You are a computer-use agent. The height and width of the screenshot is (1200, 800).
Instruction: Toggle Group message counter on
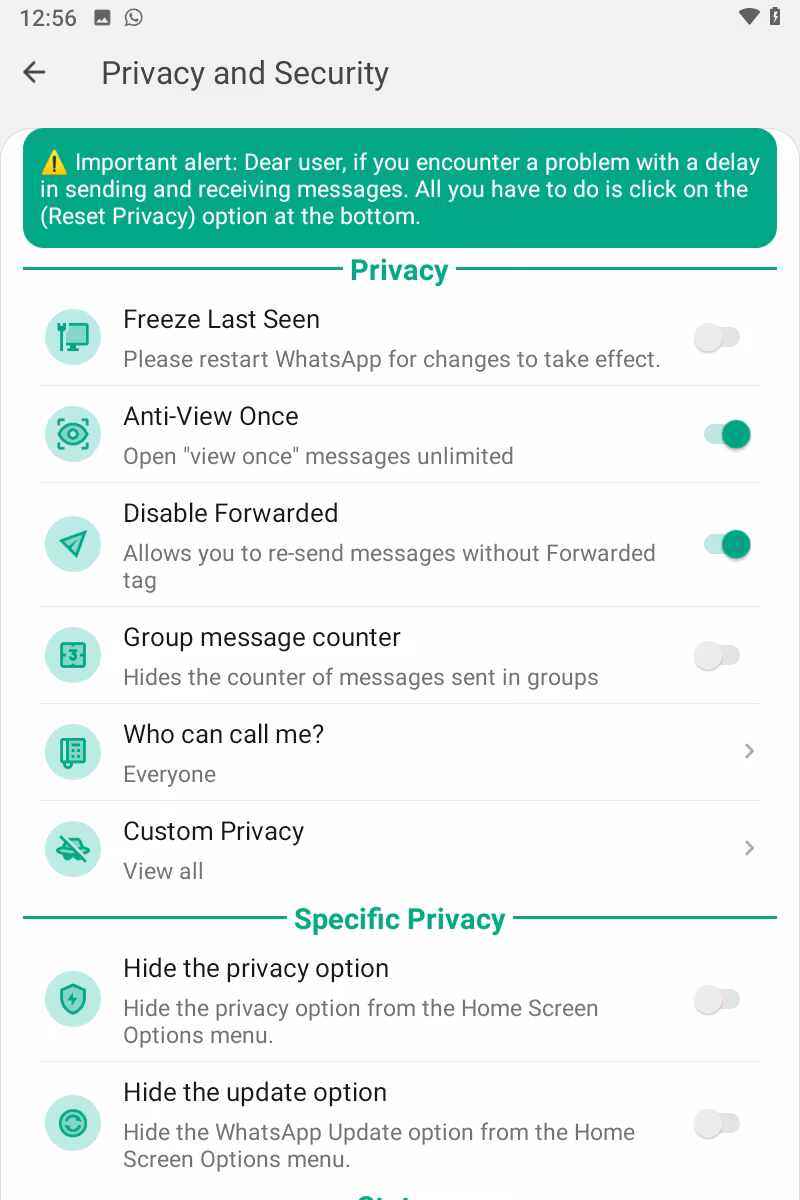717,656
